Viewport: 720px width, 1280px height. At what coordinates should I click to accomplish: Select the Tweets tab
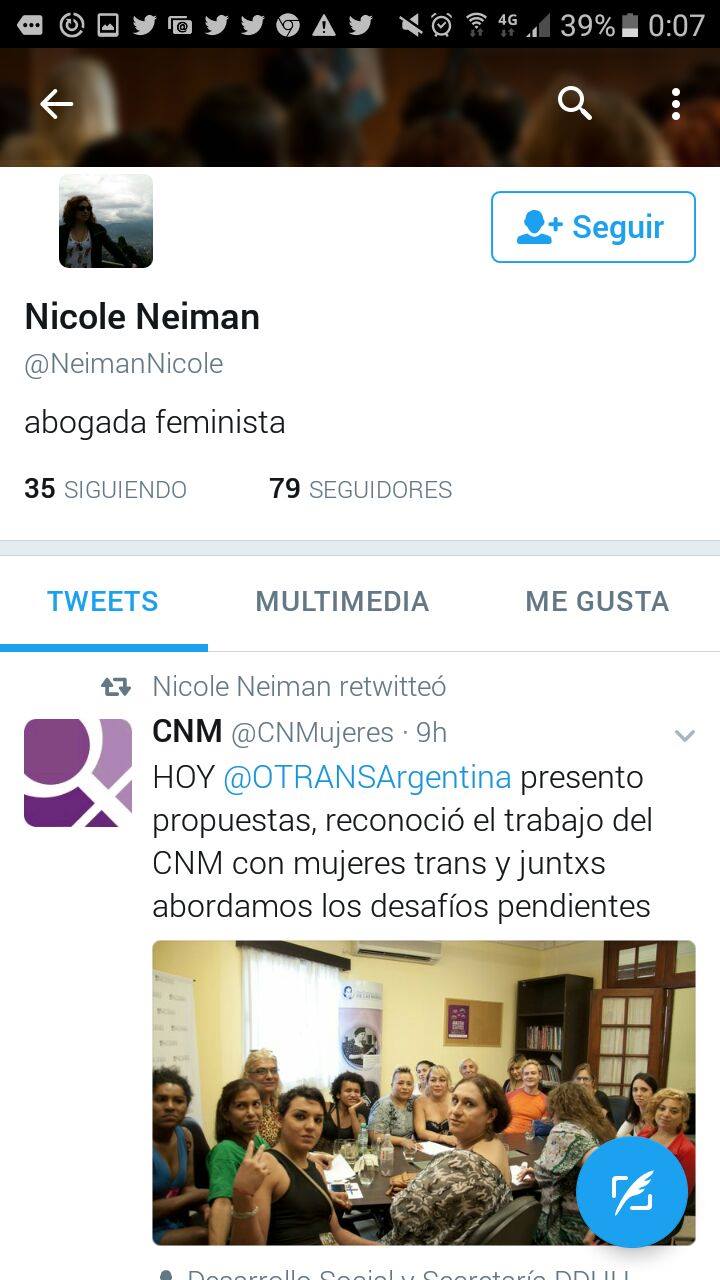pyautogui.click(x=103, y=601)
